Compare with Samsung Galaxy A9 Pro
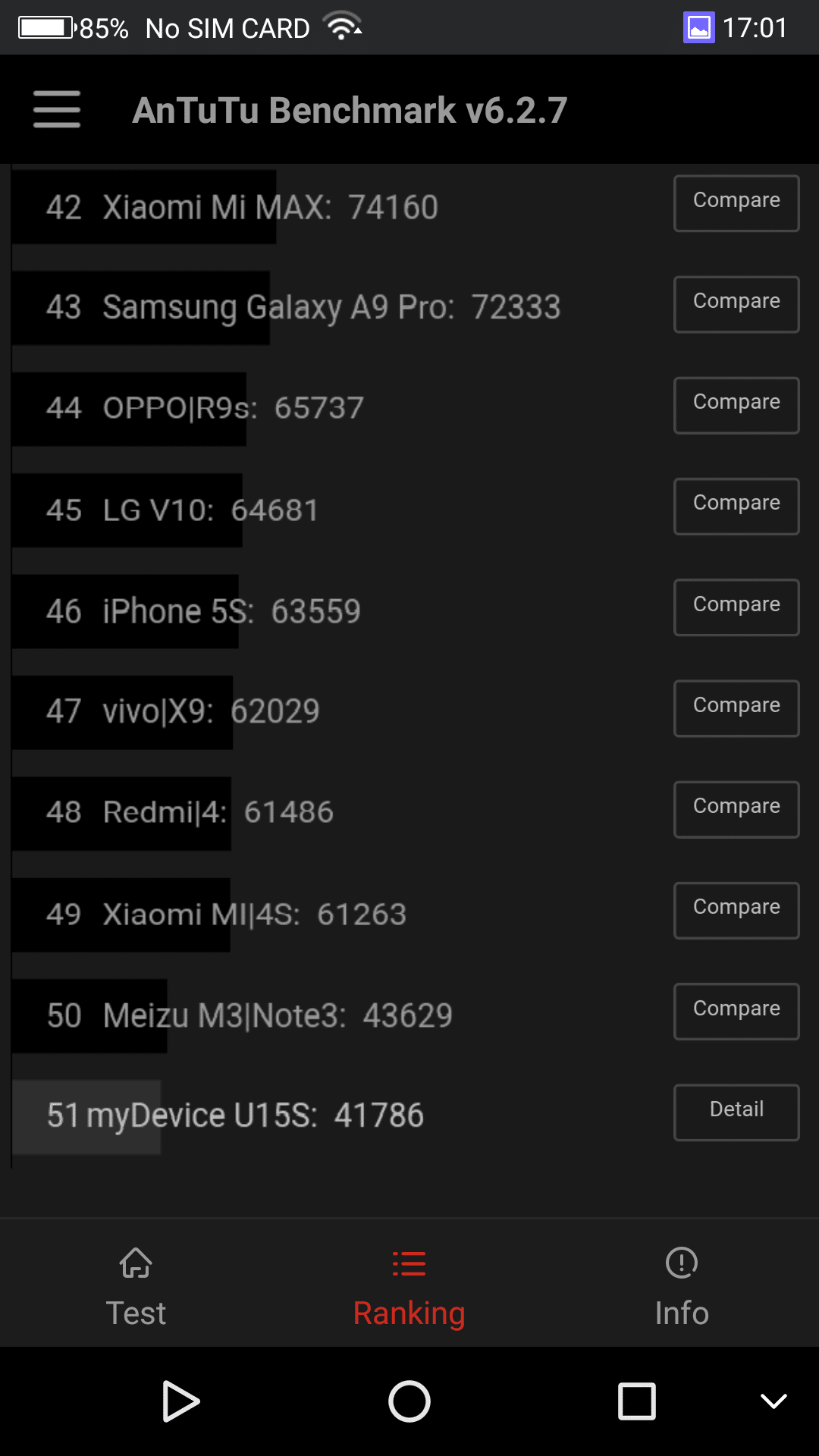This screenshot has width=819, height=1456. [736, 303]
